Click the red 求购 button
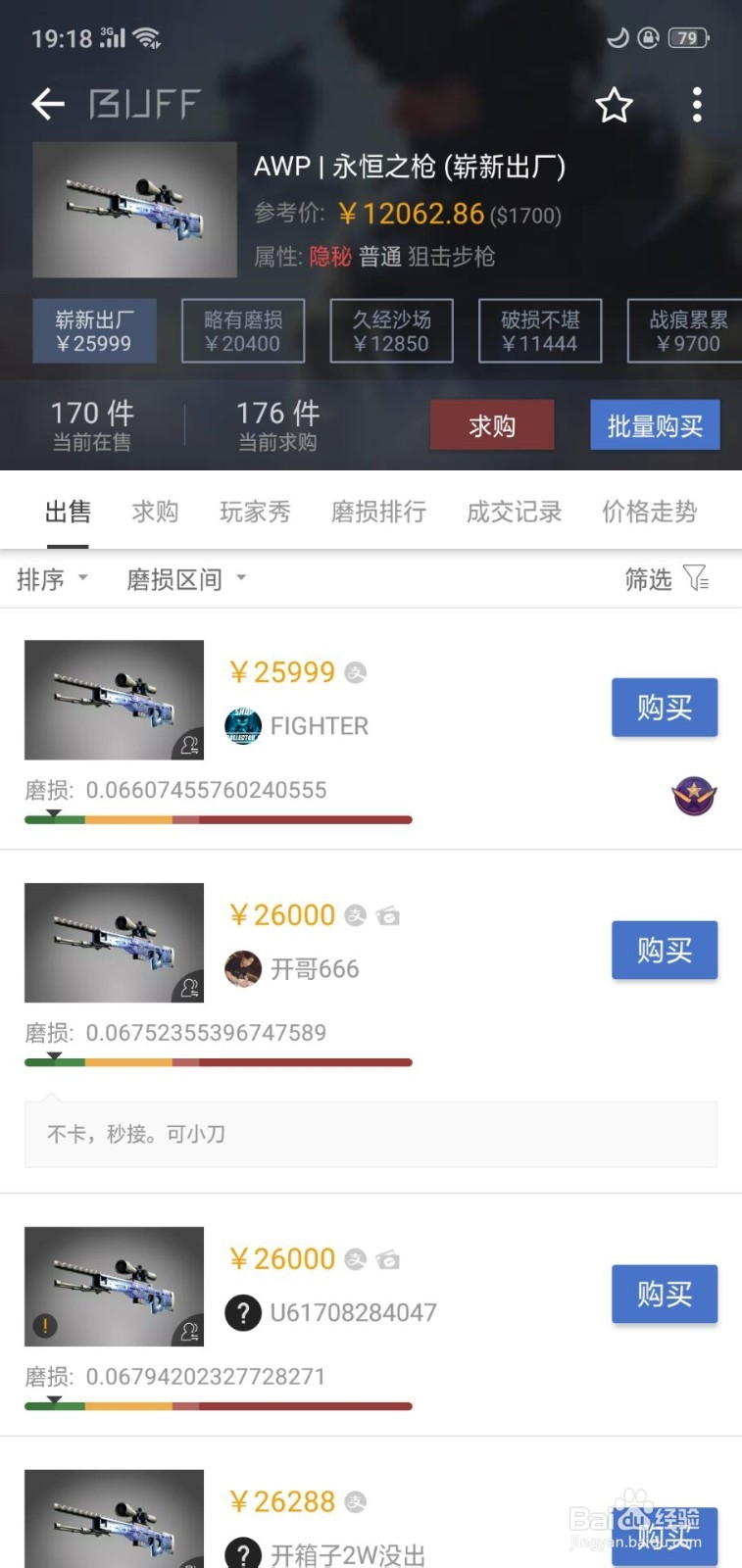The width and height of the screenshot is (742, 1568). (x=492, y=424)
